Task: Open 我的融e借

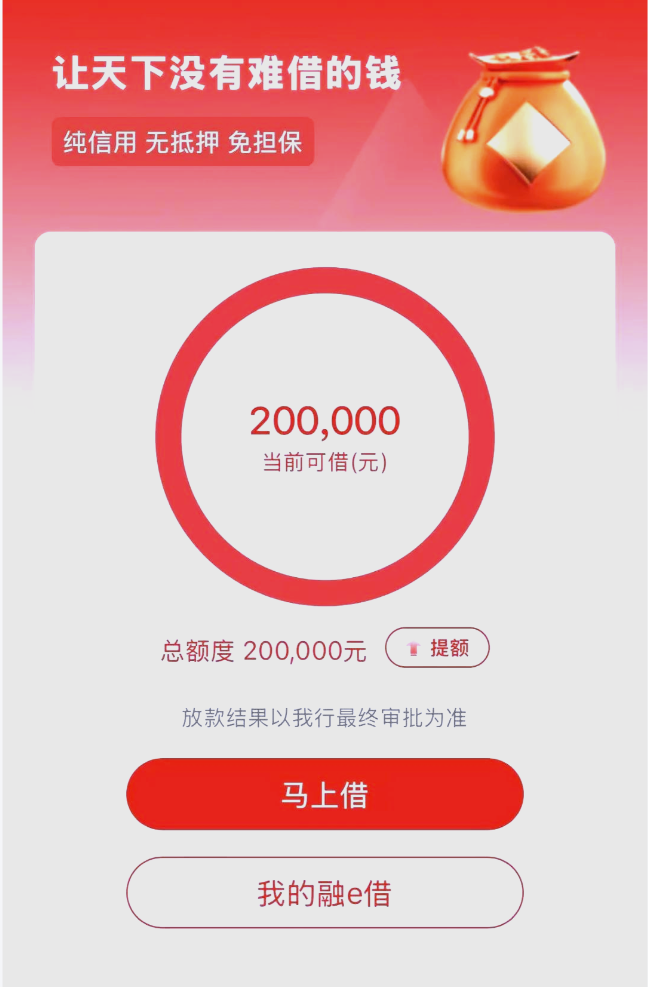Action: coord(324,893)
